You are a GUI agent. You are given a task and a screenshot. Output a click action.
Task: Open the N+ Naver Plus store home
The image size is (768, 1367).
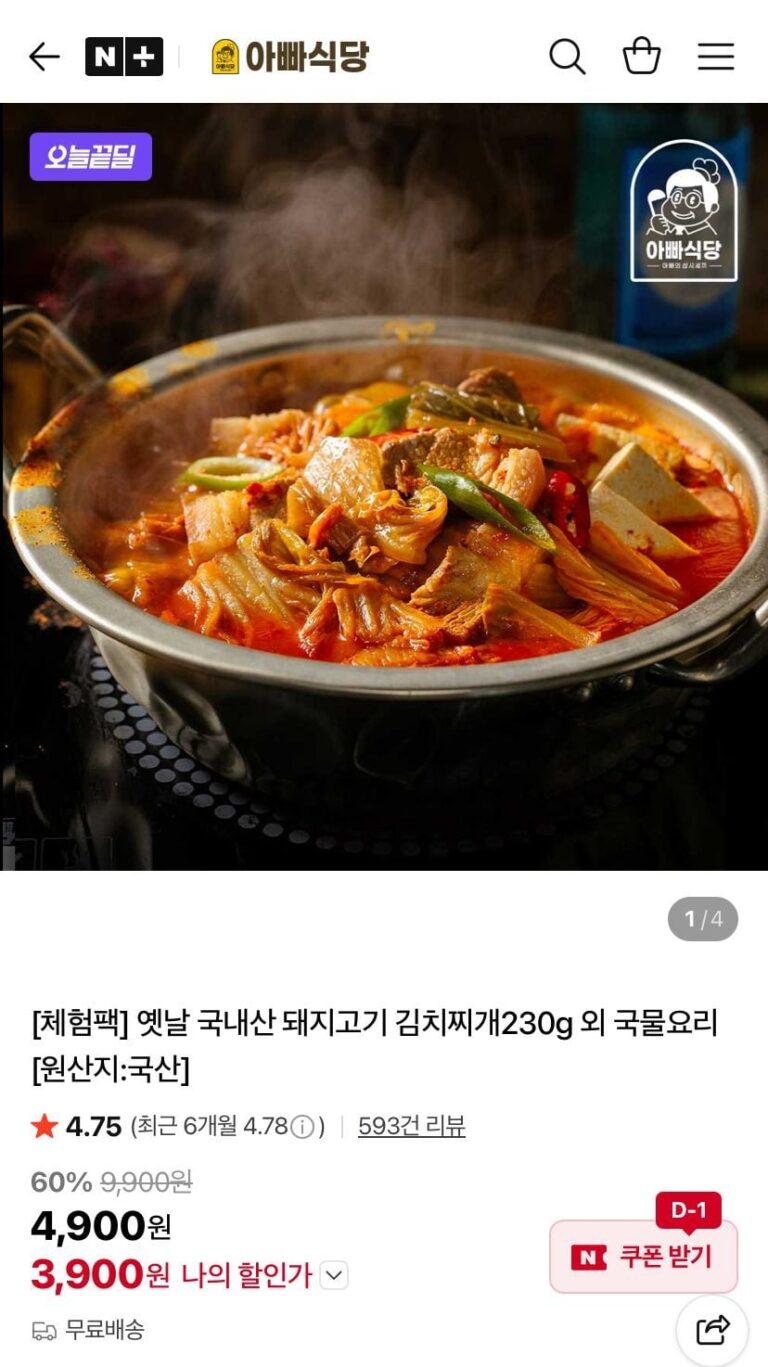(x=123, y=57)
